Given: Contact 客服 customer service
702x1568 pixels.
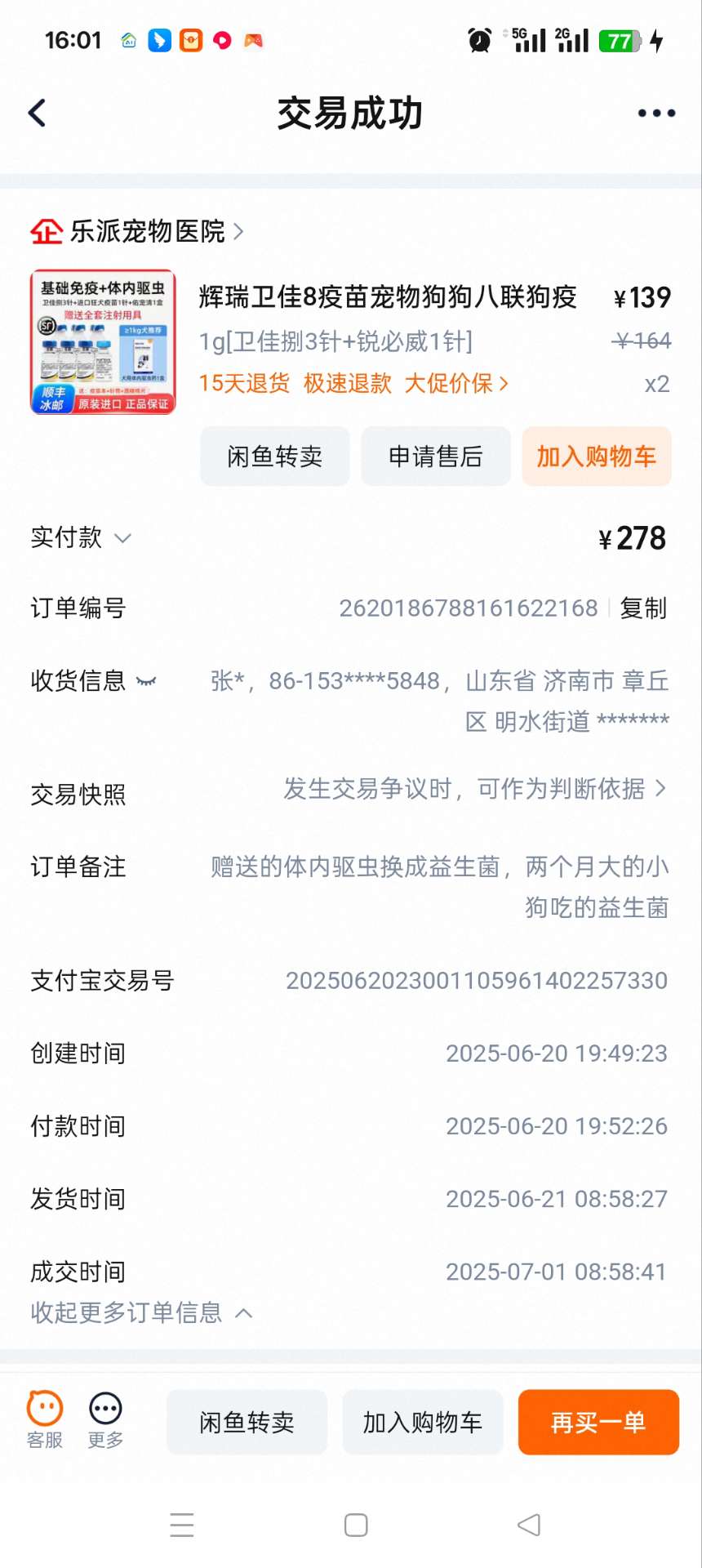Looking at the screenshot, I should (x=45, y=1421).
